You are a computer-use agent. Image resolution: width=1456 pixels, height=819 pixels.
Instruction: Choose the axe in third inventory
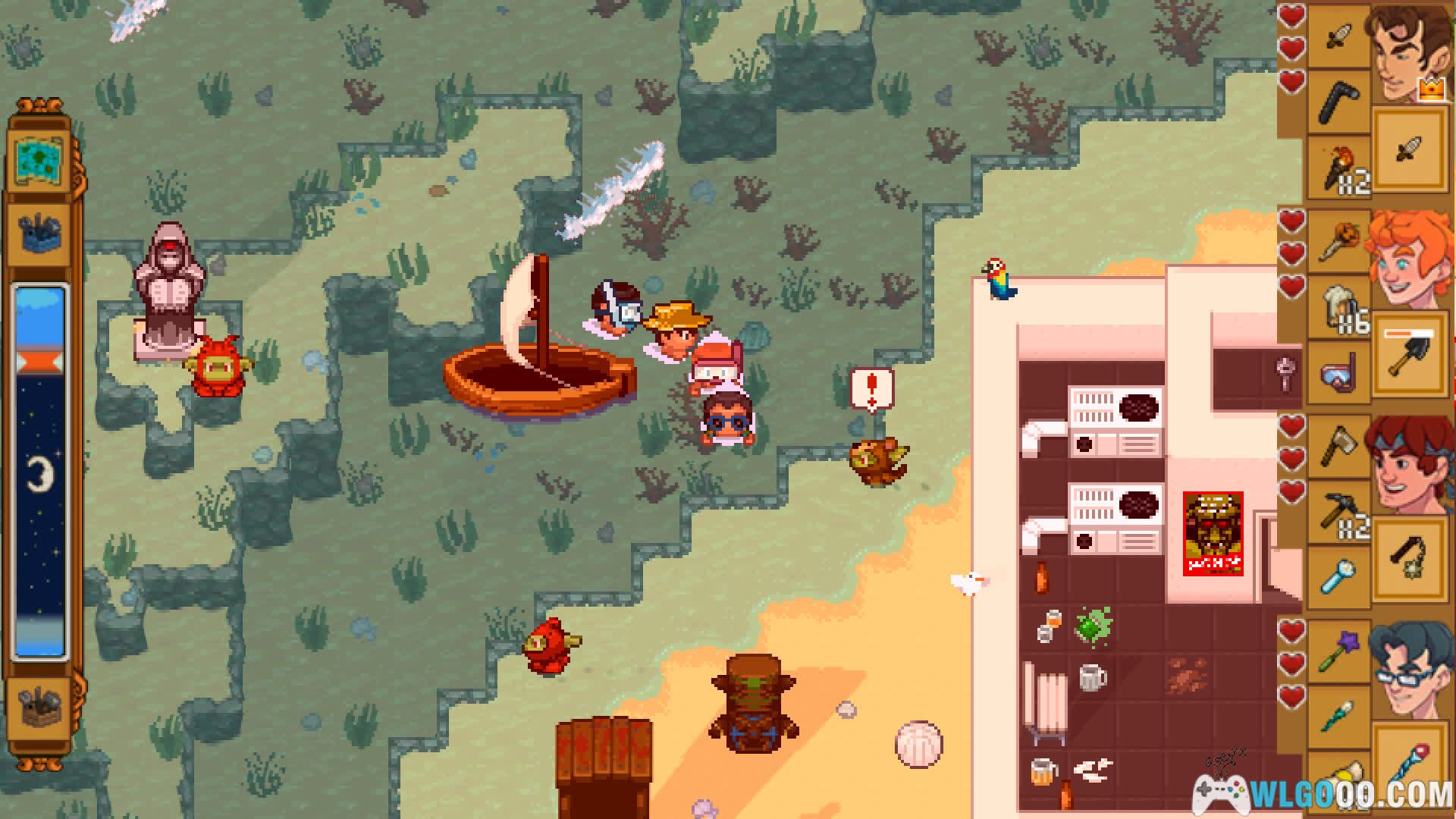click(x=1338, y=444)
